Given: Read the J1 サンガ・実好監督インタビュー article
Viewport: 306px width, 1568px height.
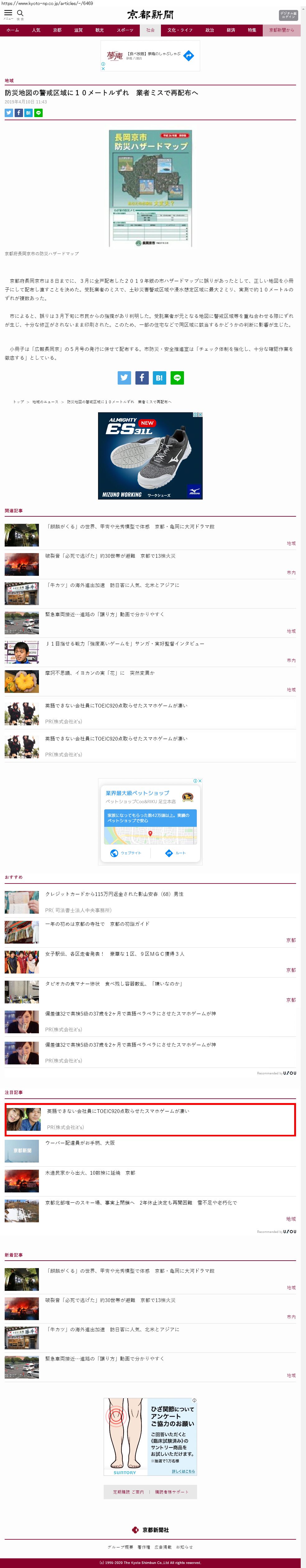Looking at the screenshot, I should pos(125,643).
